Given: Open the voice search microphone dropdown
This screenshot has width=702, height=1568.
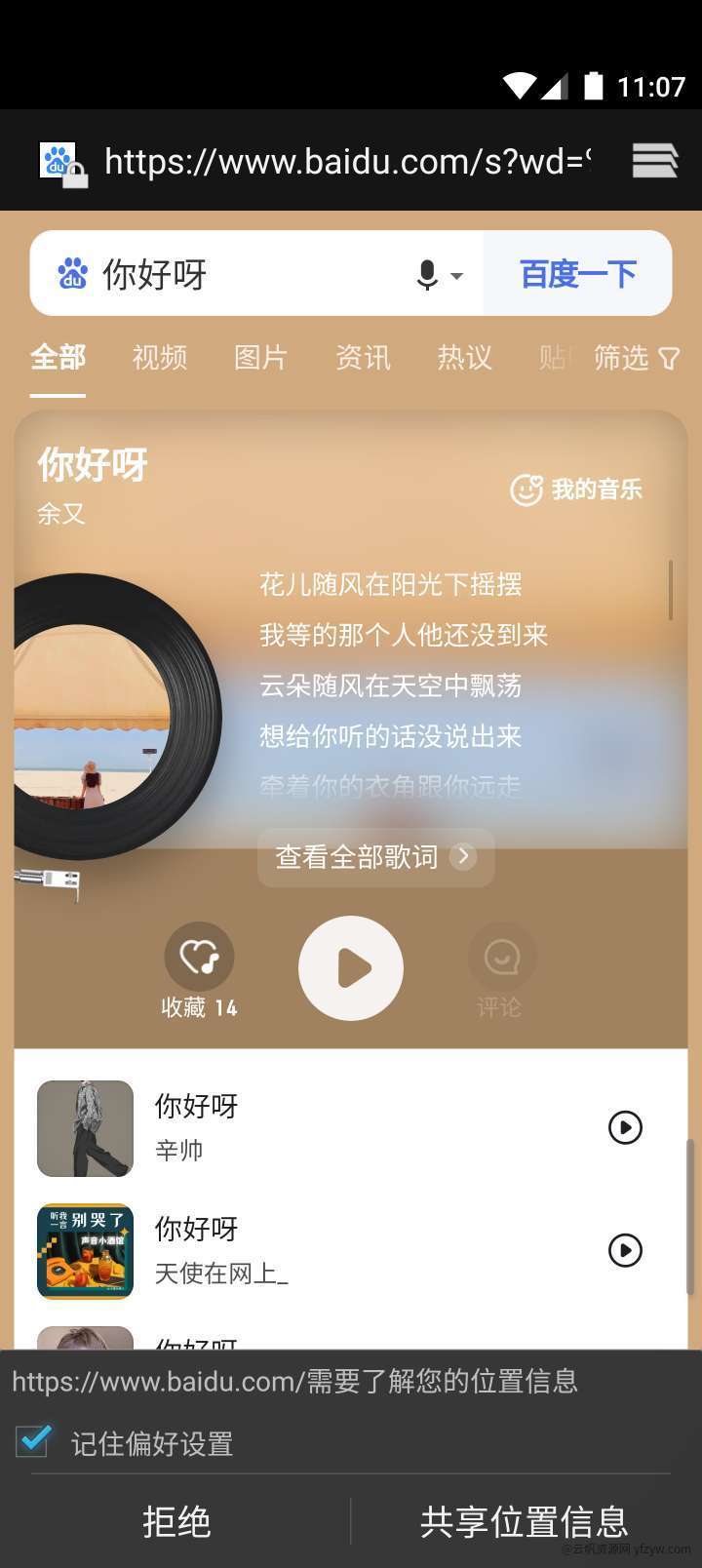Looking at the screenshot, I should click(x=439, y=275).
